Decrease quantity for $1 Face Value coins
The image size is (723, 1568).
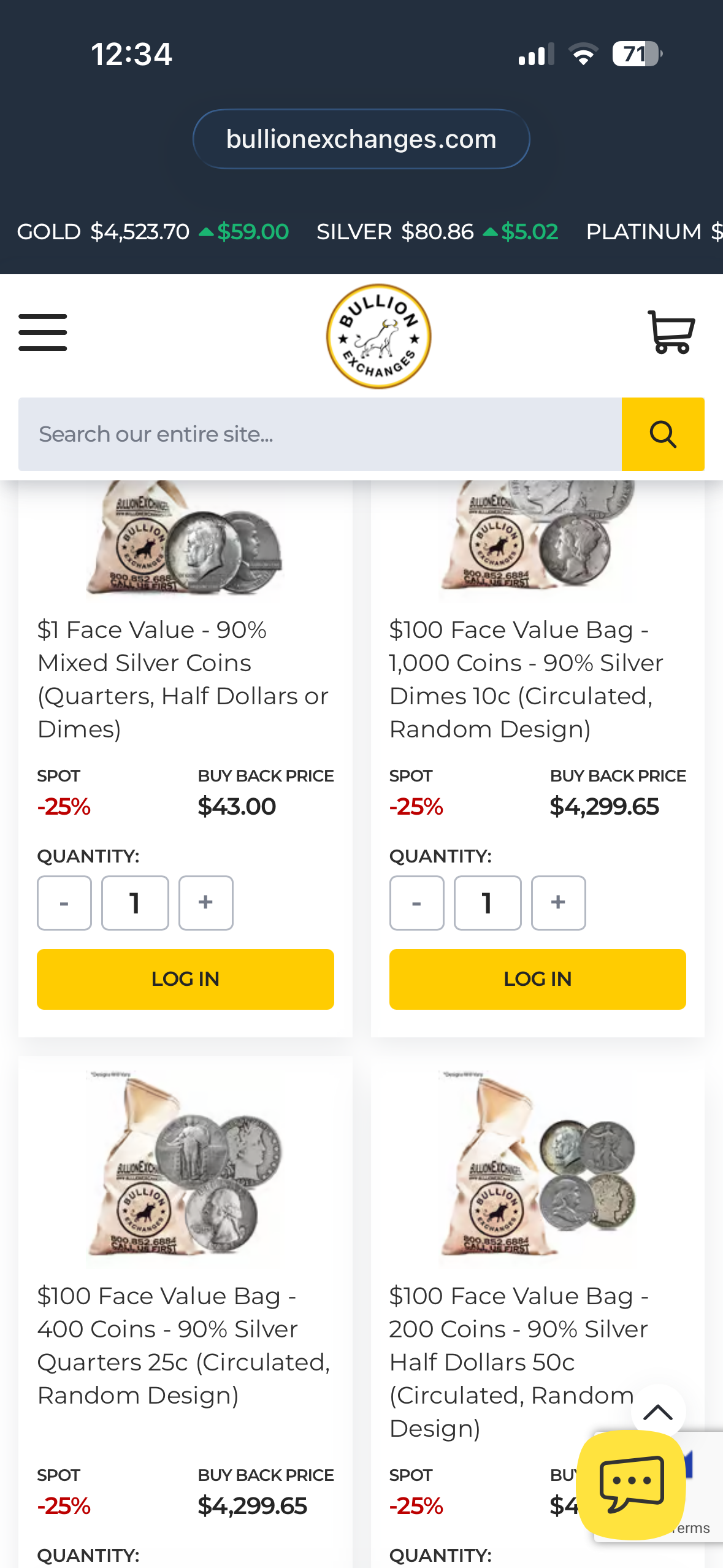(x=64, y=903)
